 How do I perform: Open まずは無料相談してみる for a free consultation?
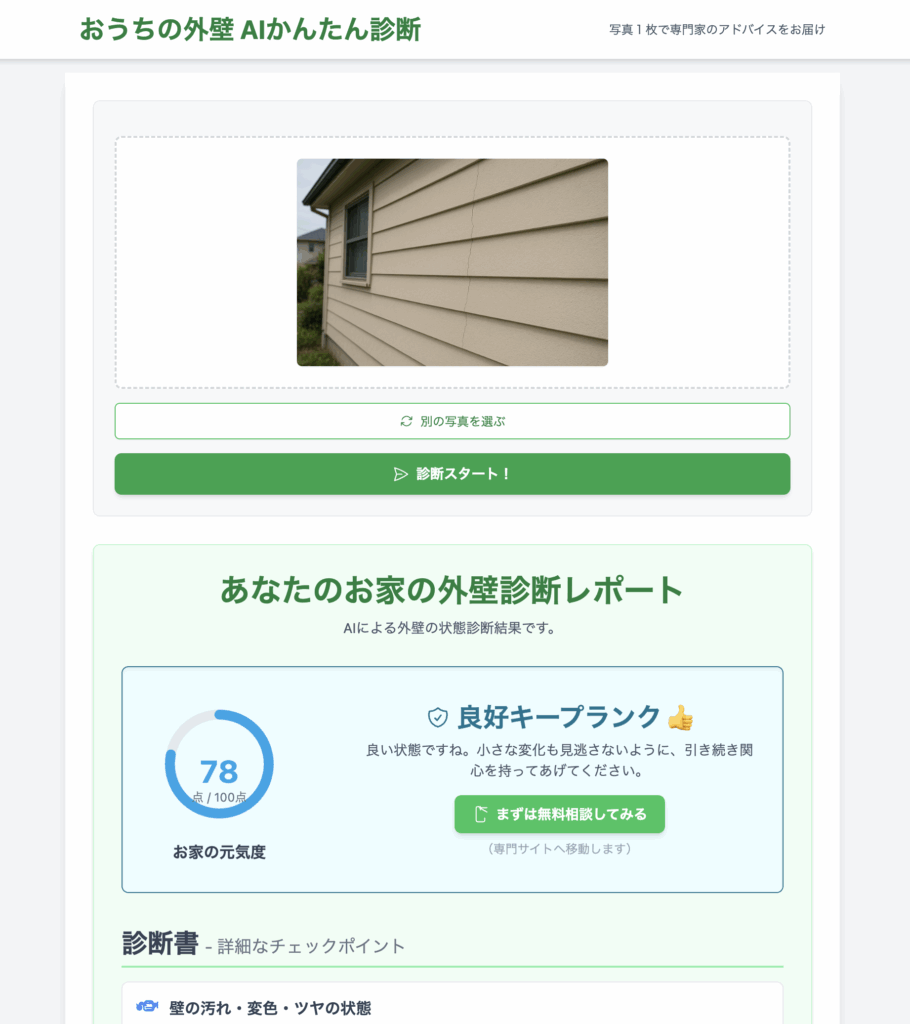[559, 814]
